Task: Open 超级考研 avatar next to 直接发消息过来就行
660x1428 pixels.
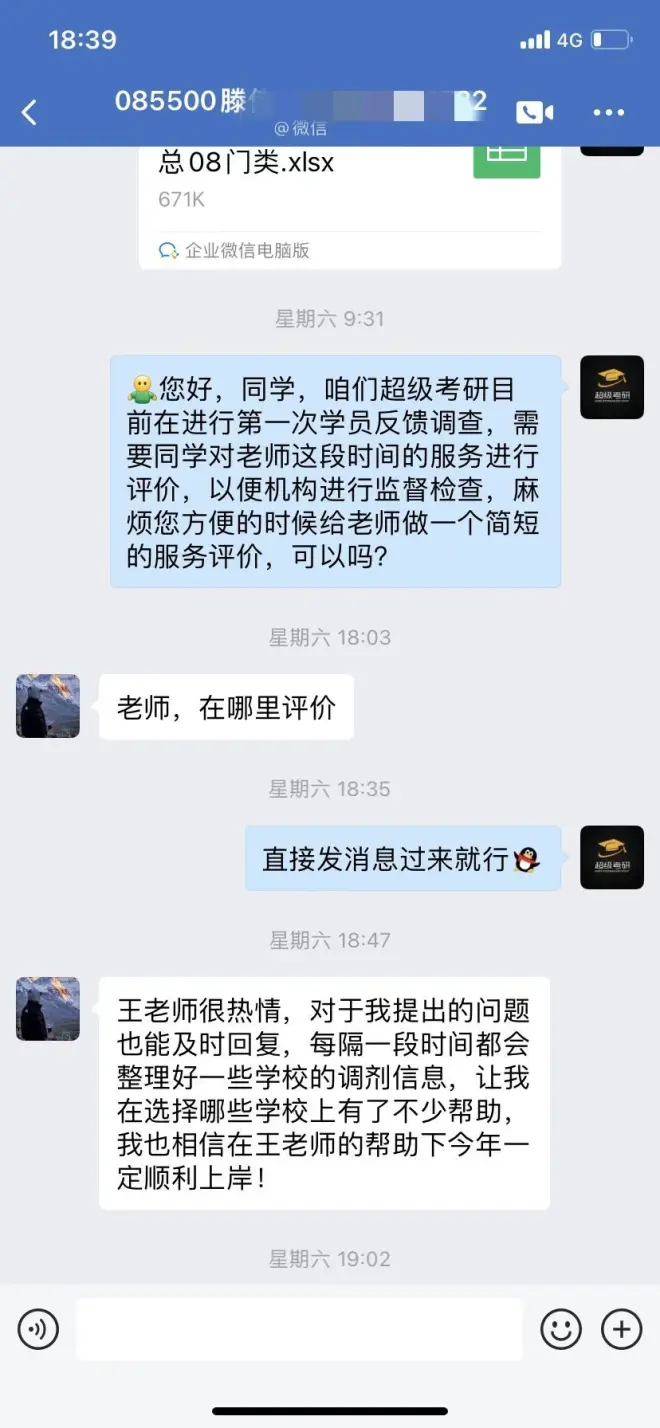Action: [612, 857]
